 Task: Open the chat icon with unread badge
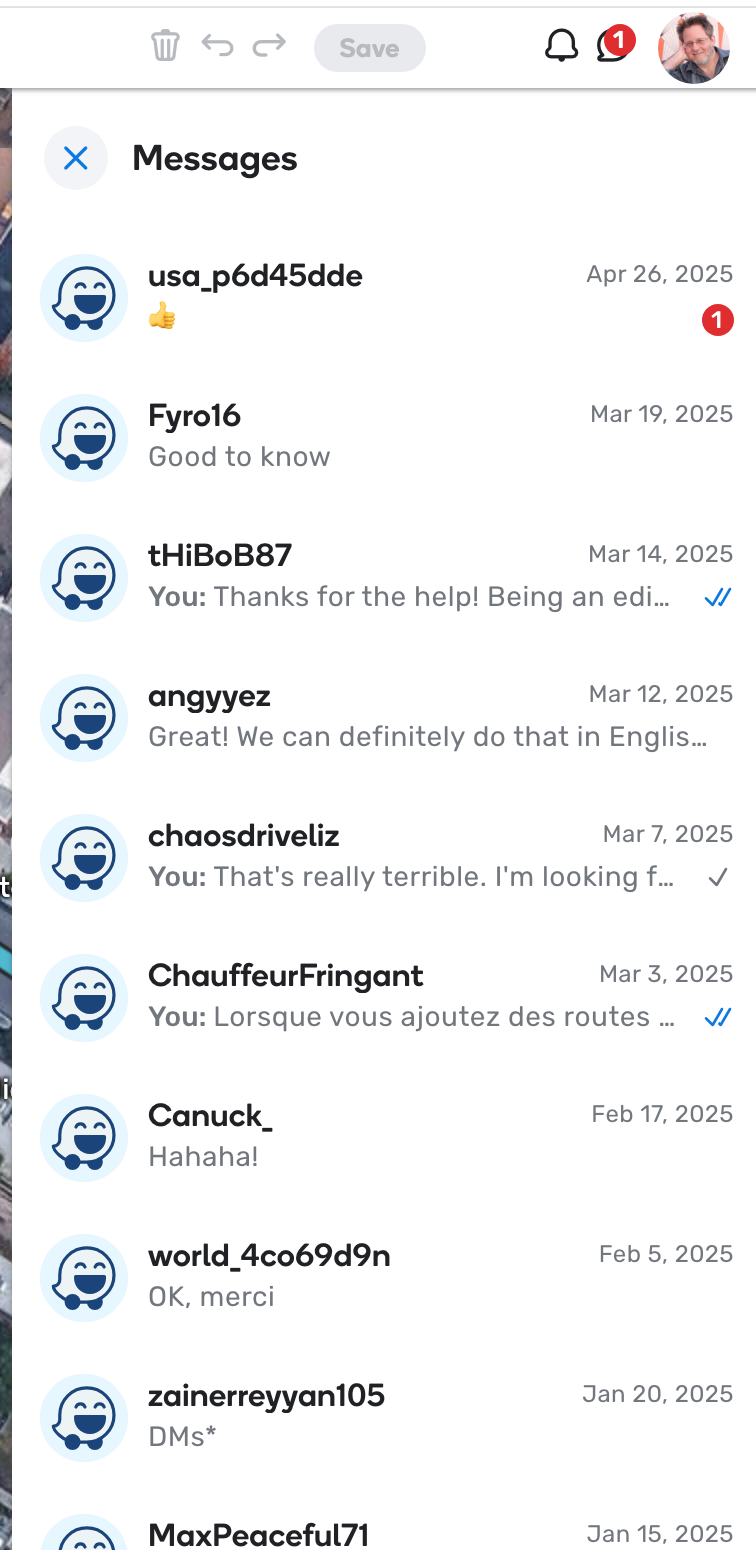613,47
